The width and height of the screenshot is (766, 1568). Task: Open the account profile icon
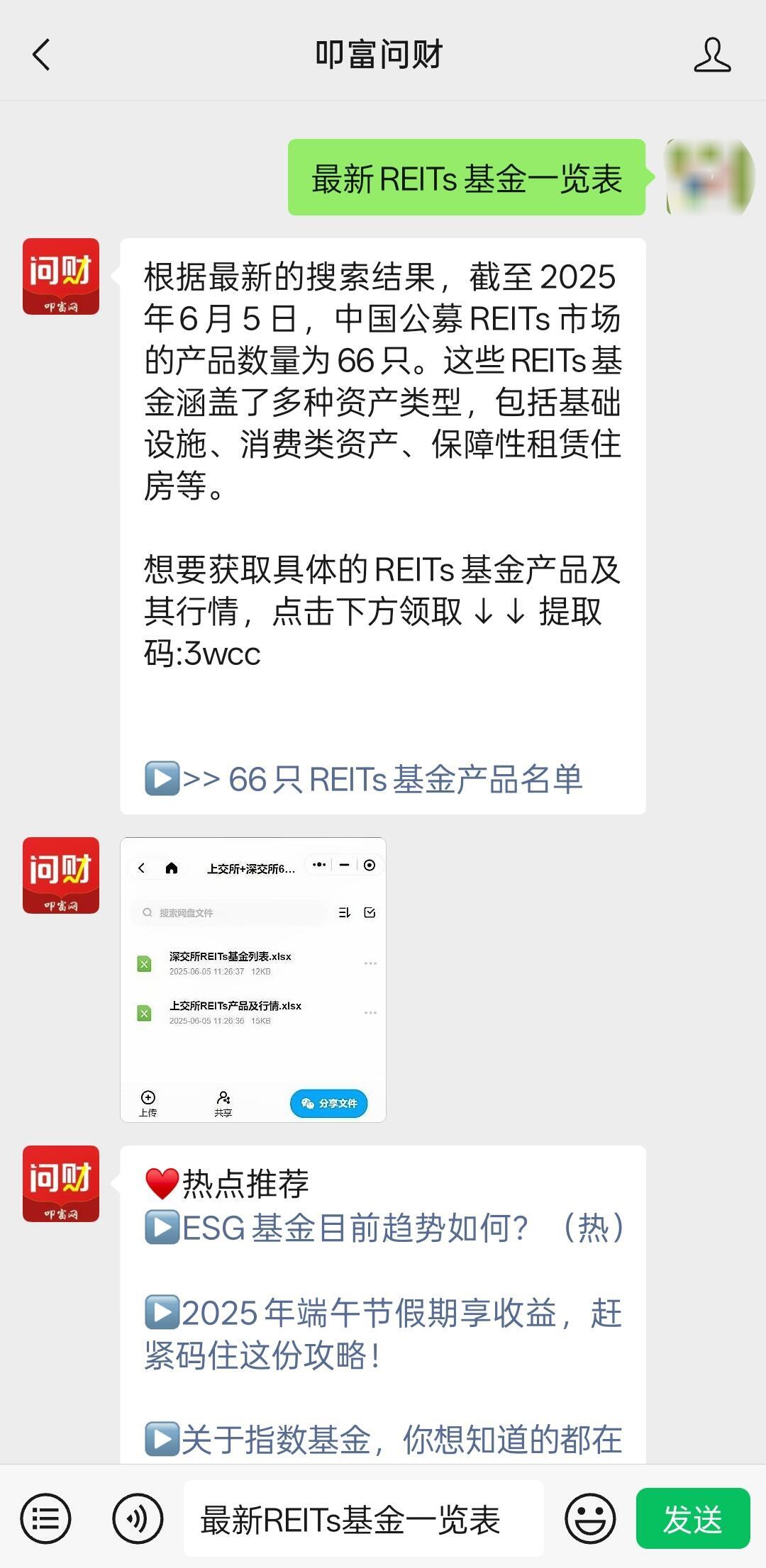tap(711, 55)
